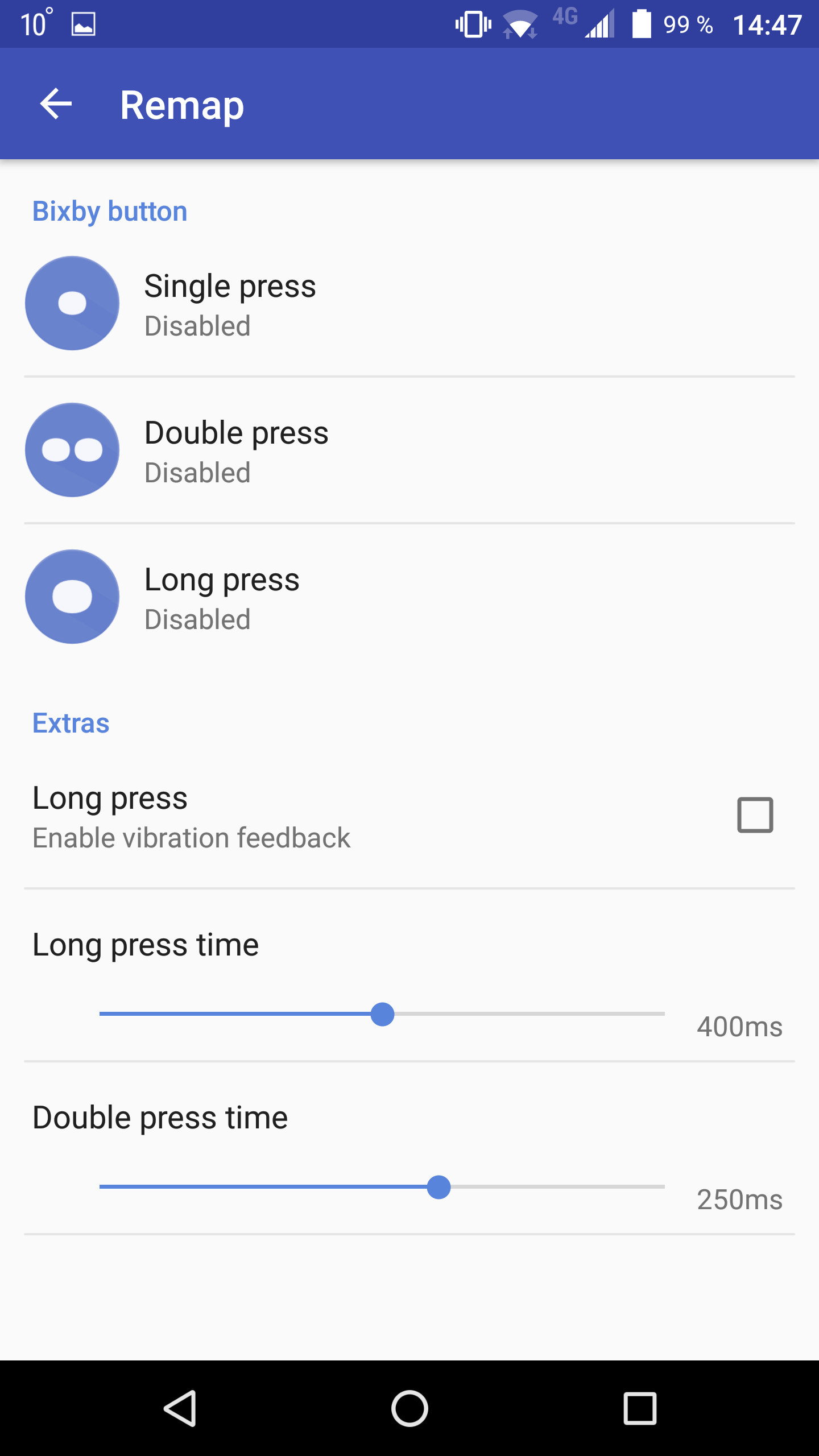This screenshot has height=1456, width=819.
Task: Open the Double press remap option
Action: coord(409,450)
